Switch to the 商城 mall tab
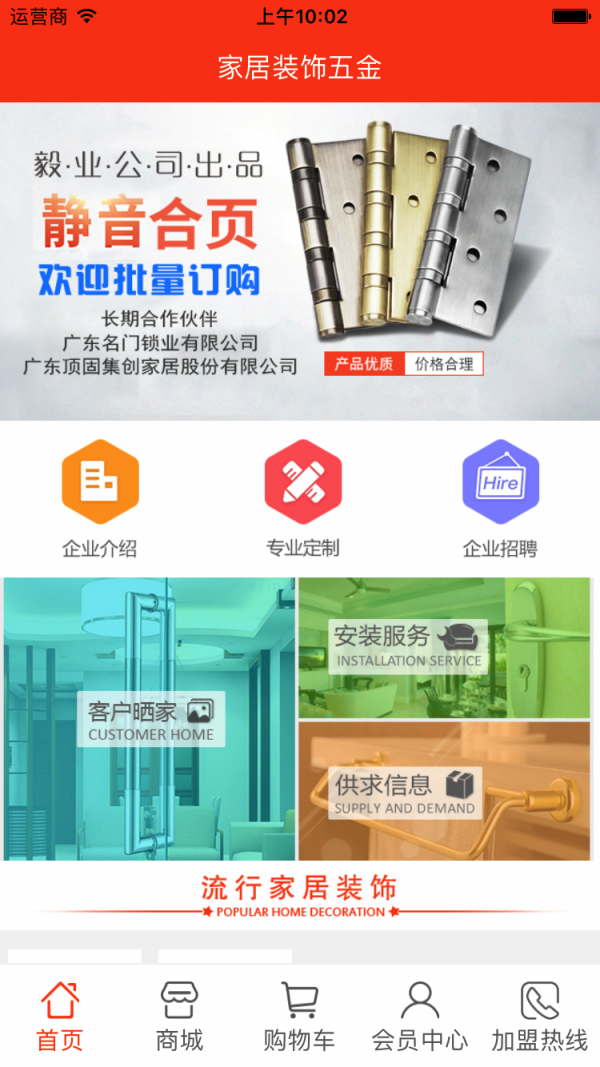 [180, 1016]
